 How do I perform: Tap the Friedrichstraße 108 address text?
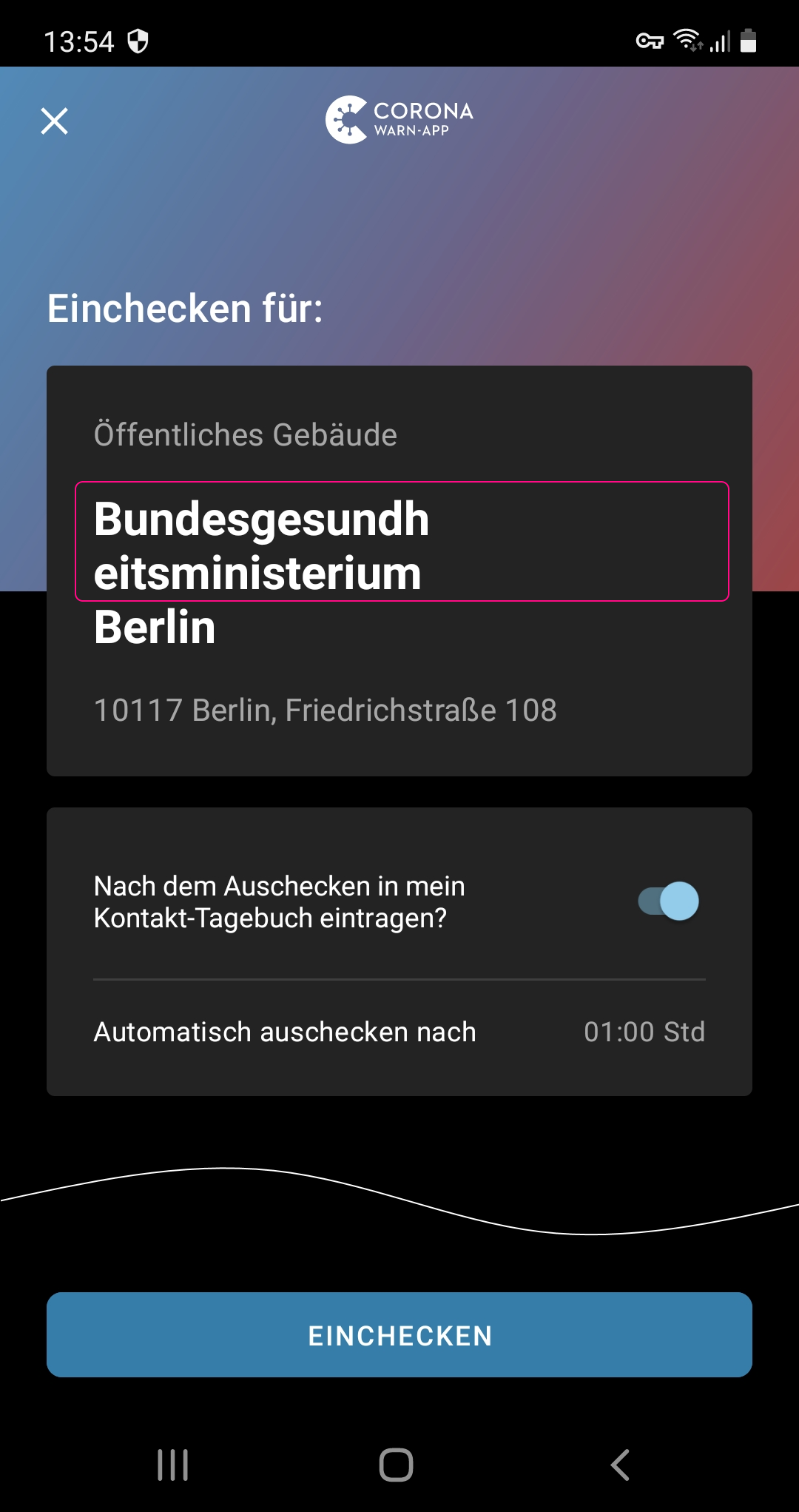pyautogui.click(x=326, y=709)
